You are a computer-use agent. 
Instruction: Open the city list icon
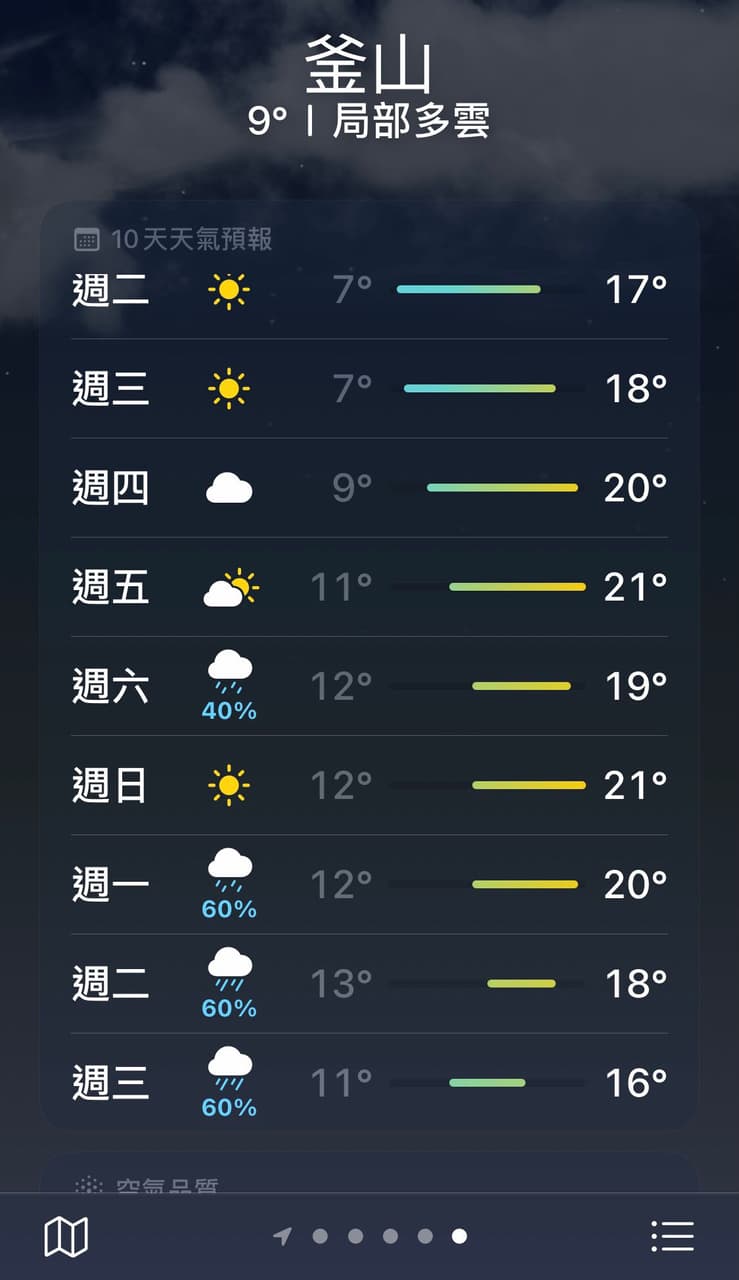673,1236
